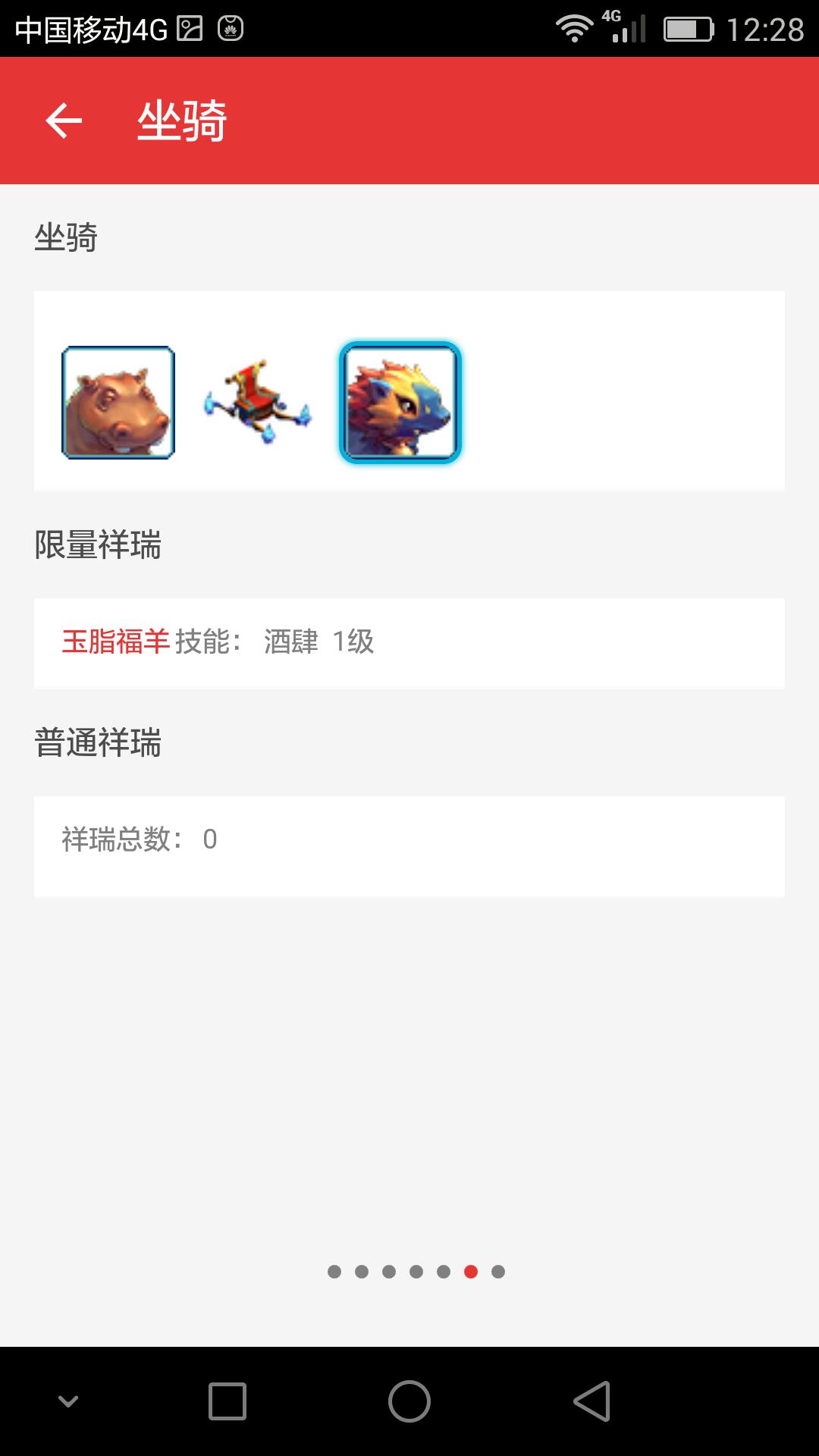Select the flying red throne mount

click(x=258, y=402)
